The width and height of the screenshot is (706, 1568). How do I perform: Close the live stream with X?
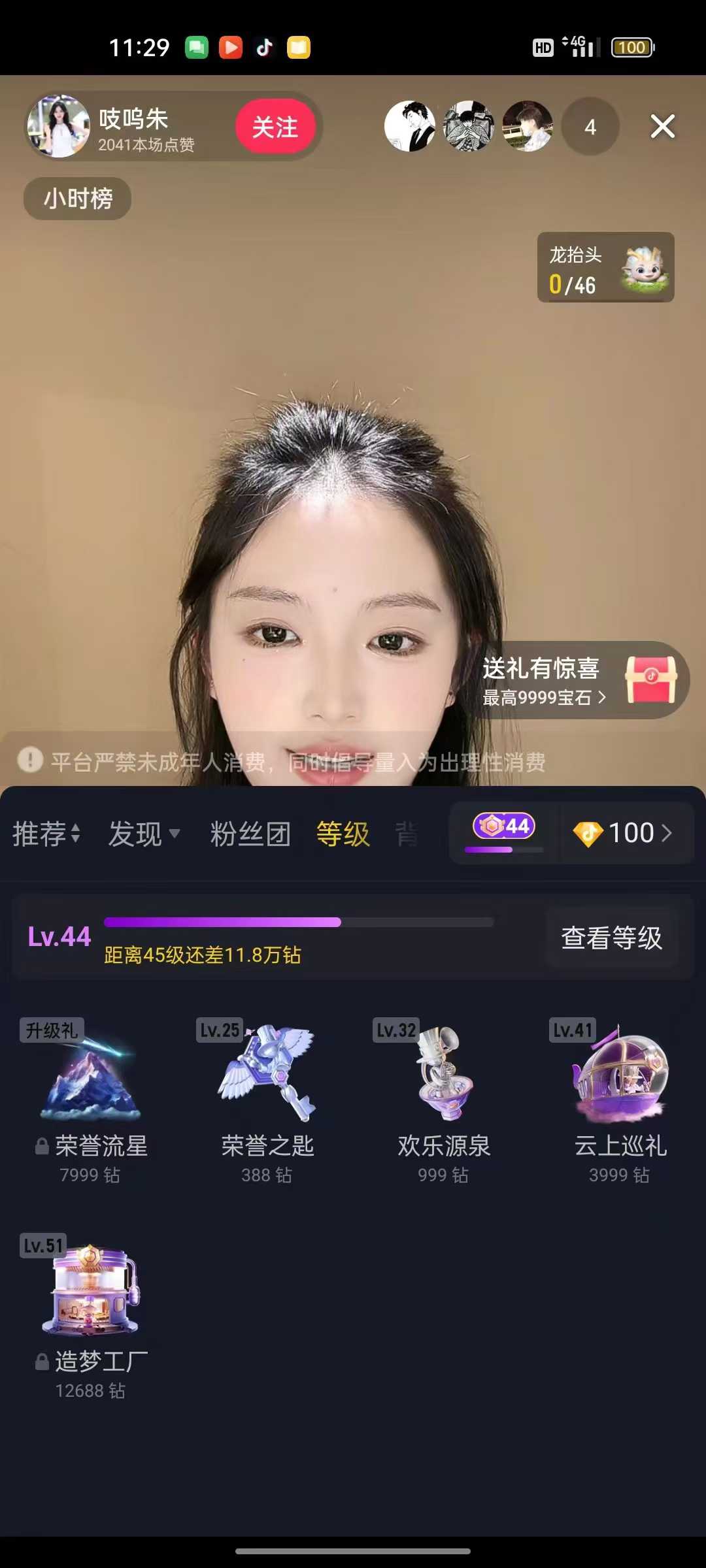pos(662,127)
